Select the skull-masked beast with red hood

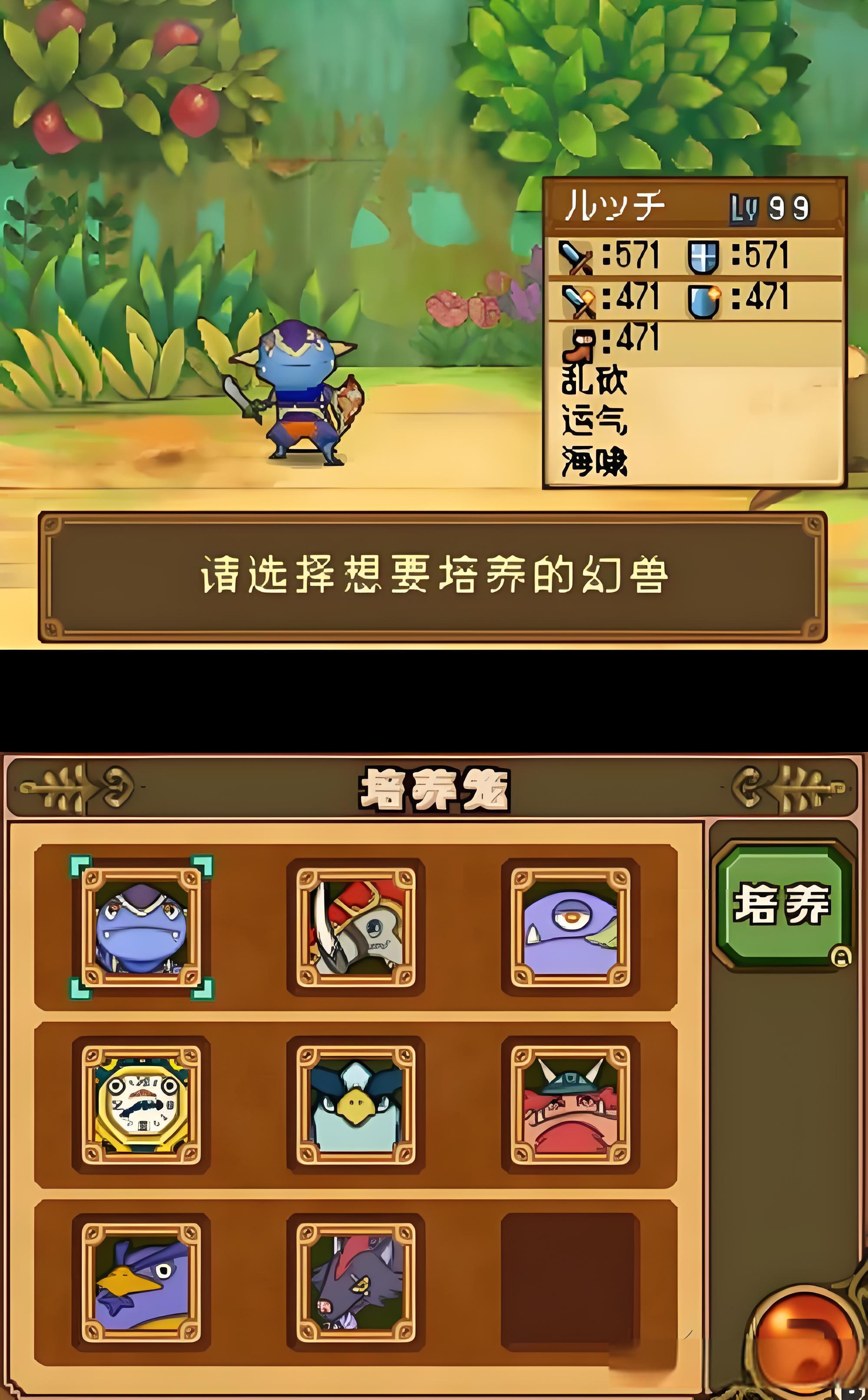click(x=356, y=928)
